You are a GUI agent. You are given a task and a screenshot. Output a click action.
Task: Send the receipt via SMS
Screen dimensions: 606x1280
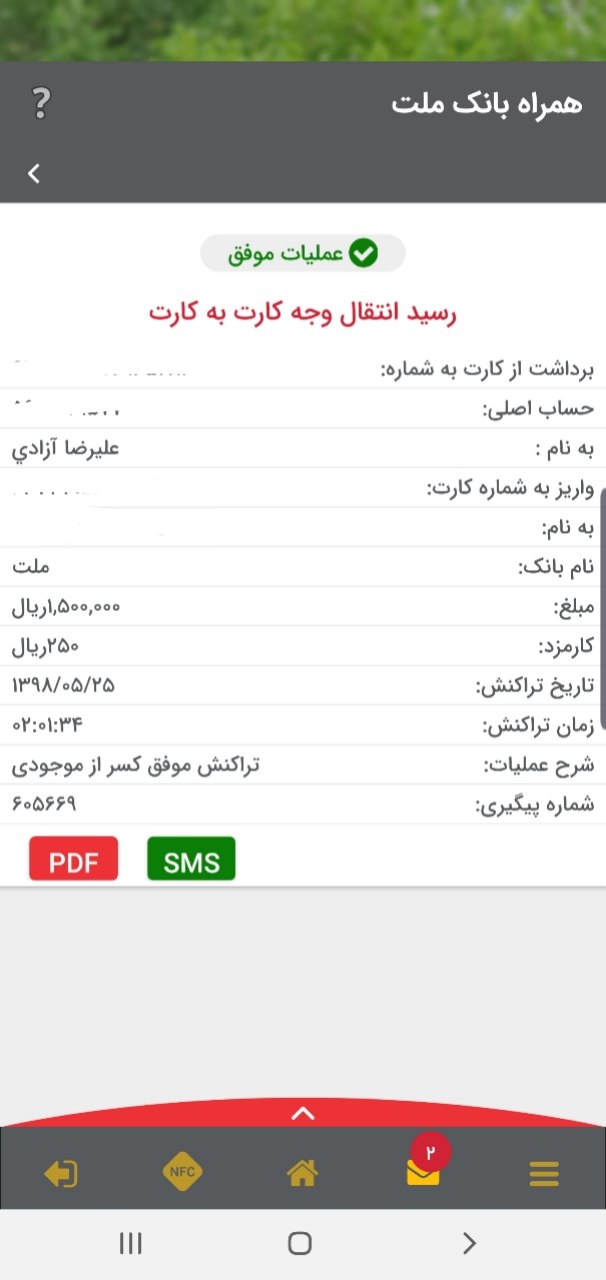(x=191, y=859)
